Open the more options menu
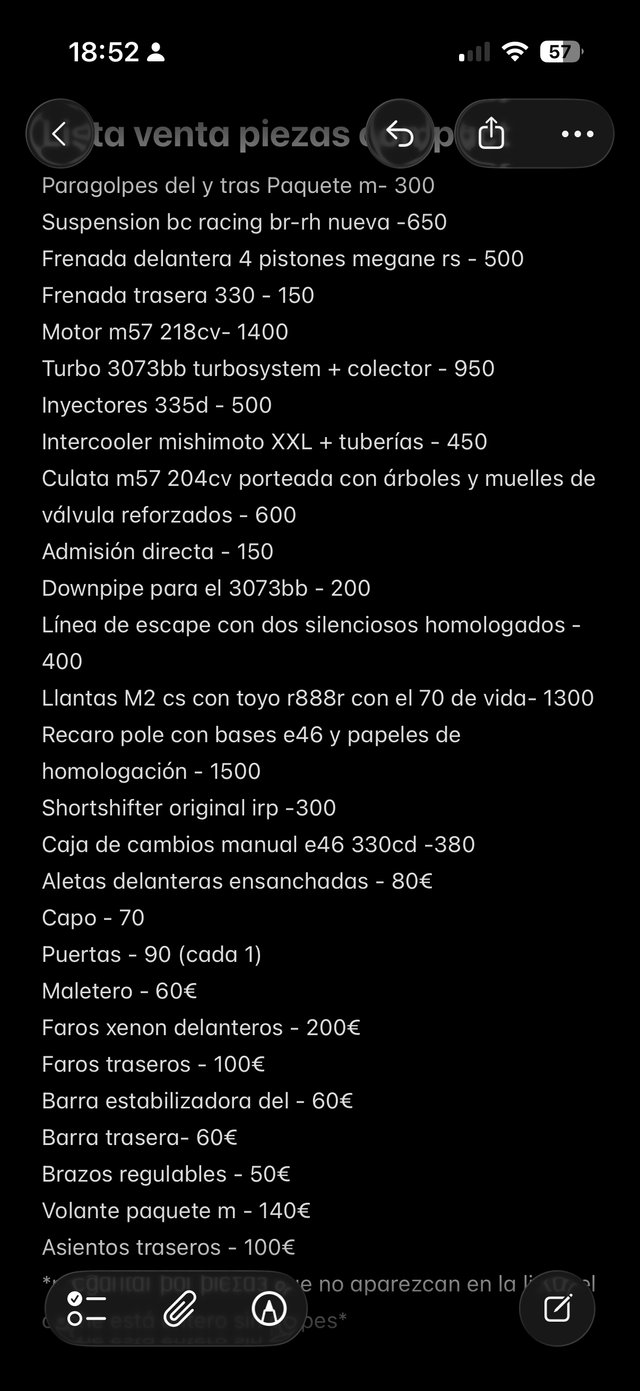Viewport: 640px width, 1391px height. [577, 133]
